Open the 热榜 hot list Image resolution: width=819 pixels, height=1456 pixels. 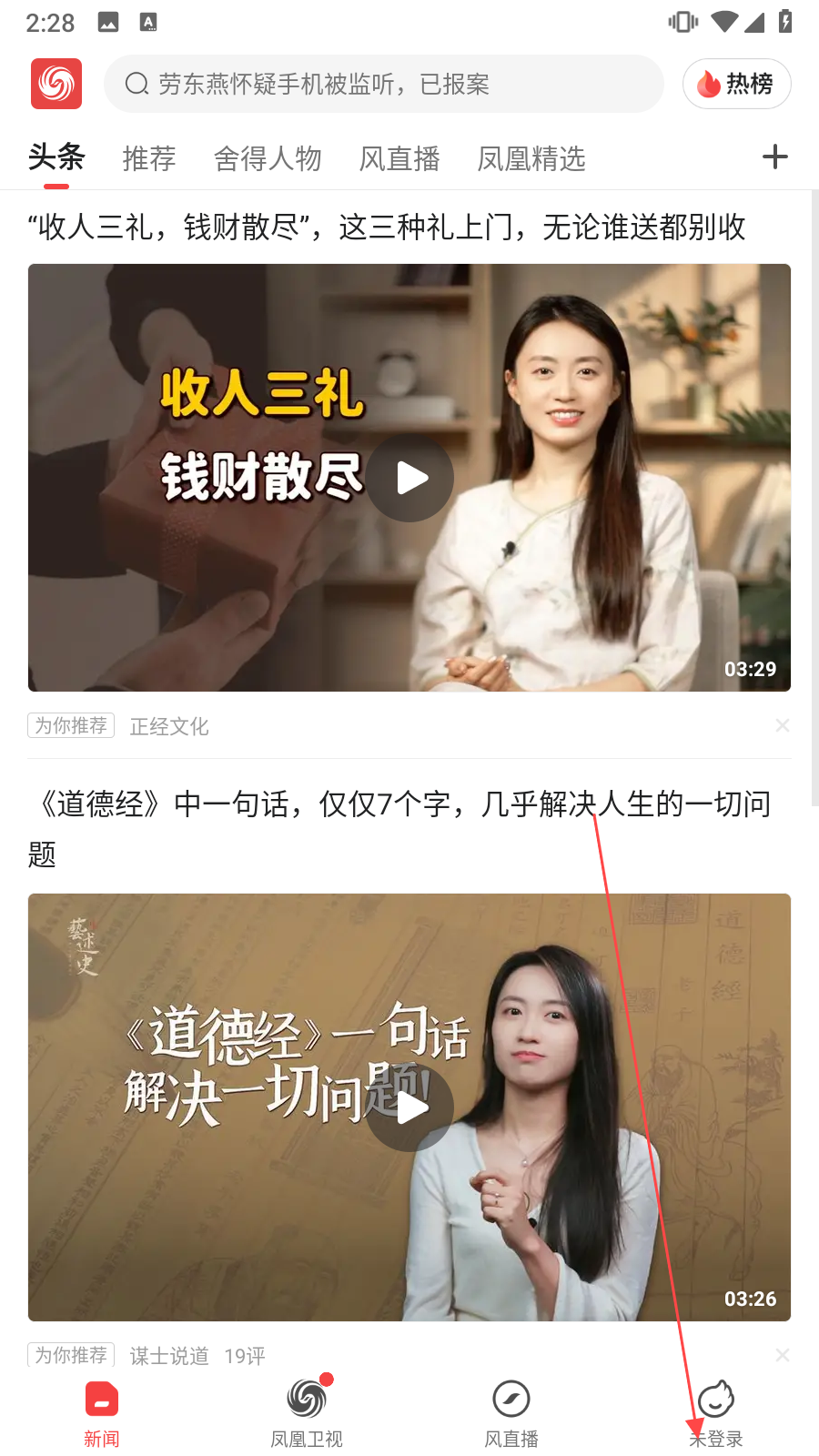click(736, 84)
